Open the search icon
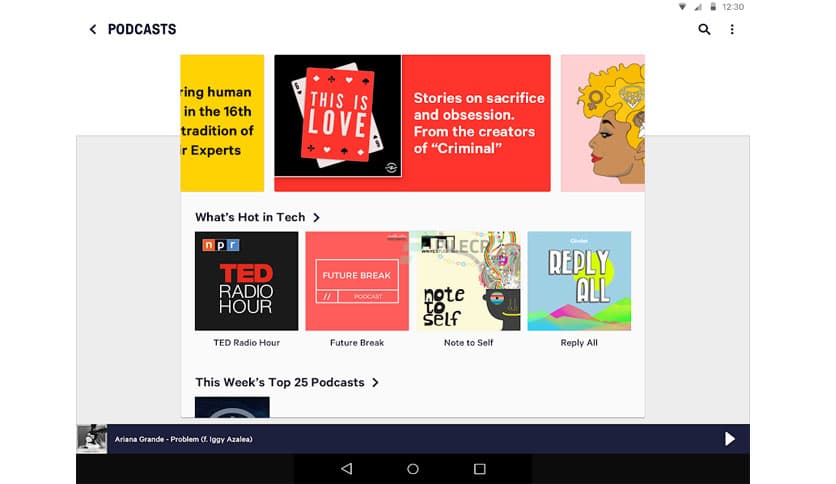 (704, 29)
